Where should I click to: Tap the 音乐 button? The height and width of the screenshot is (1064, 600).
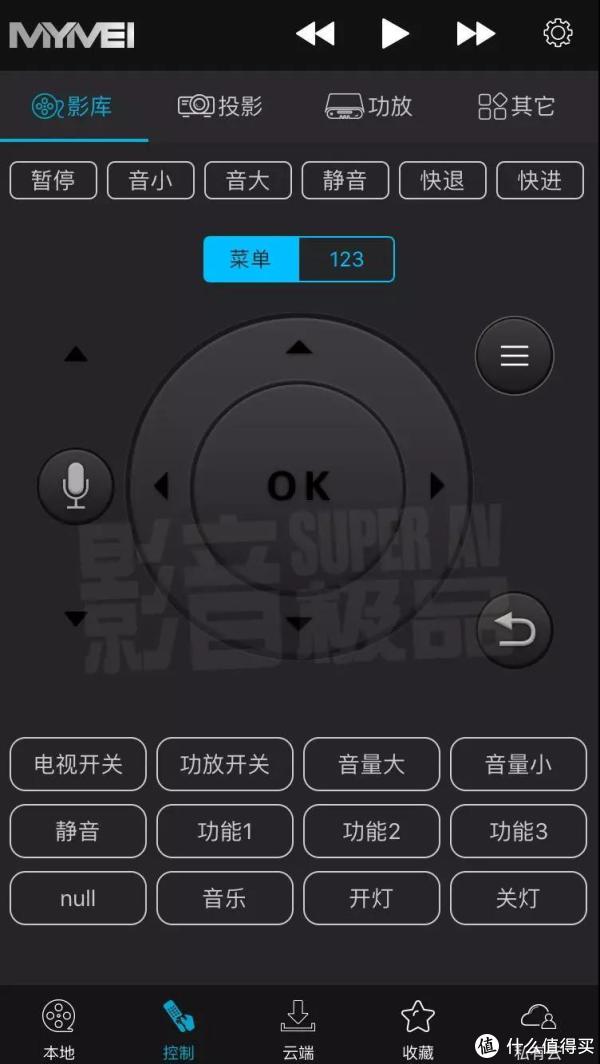[225, 897]
